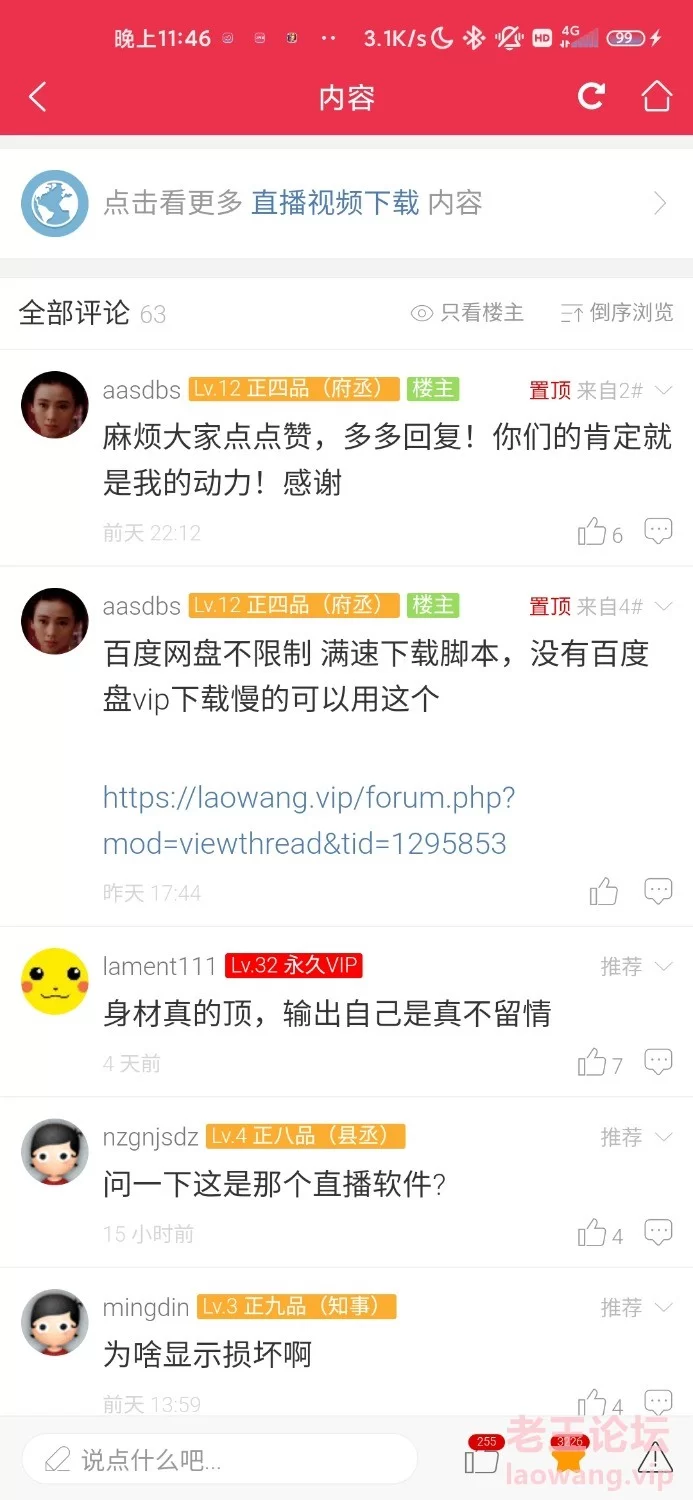Like nzgnjsdz's comment
Viewport: 693px width, 1500px height.
coord(600,1233)
